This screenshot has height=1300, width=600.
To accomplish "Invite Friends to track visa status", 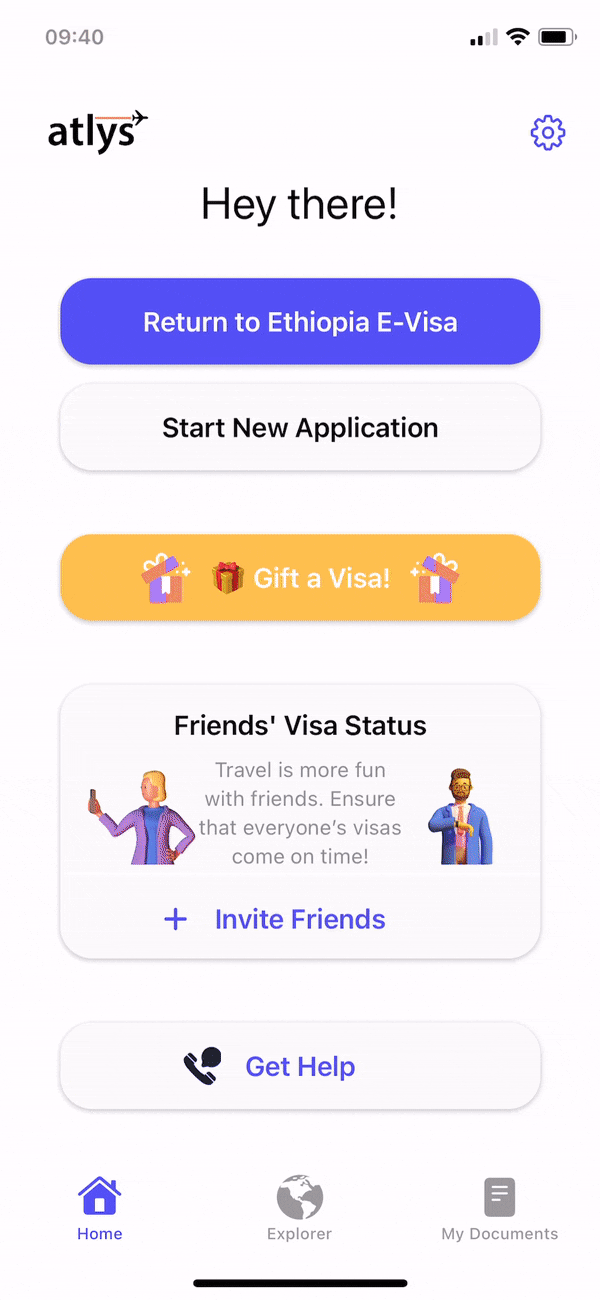I will (299, 919).
